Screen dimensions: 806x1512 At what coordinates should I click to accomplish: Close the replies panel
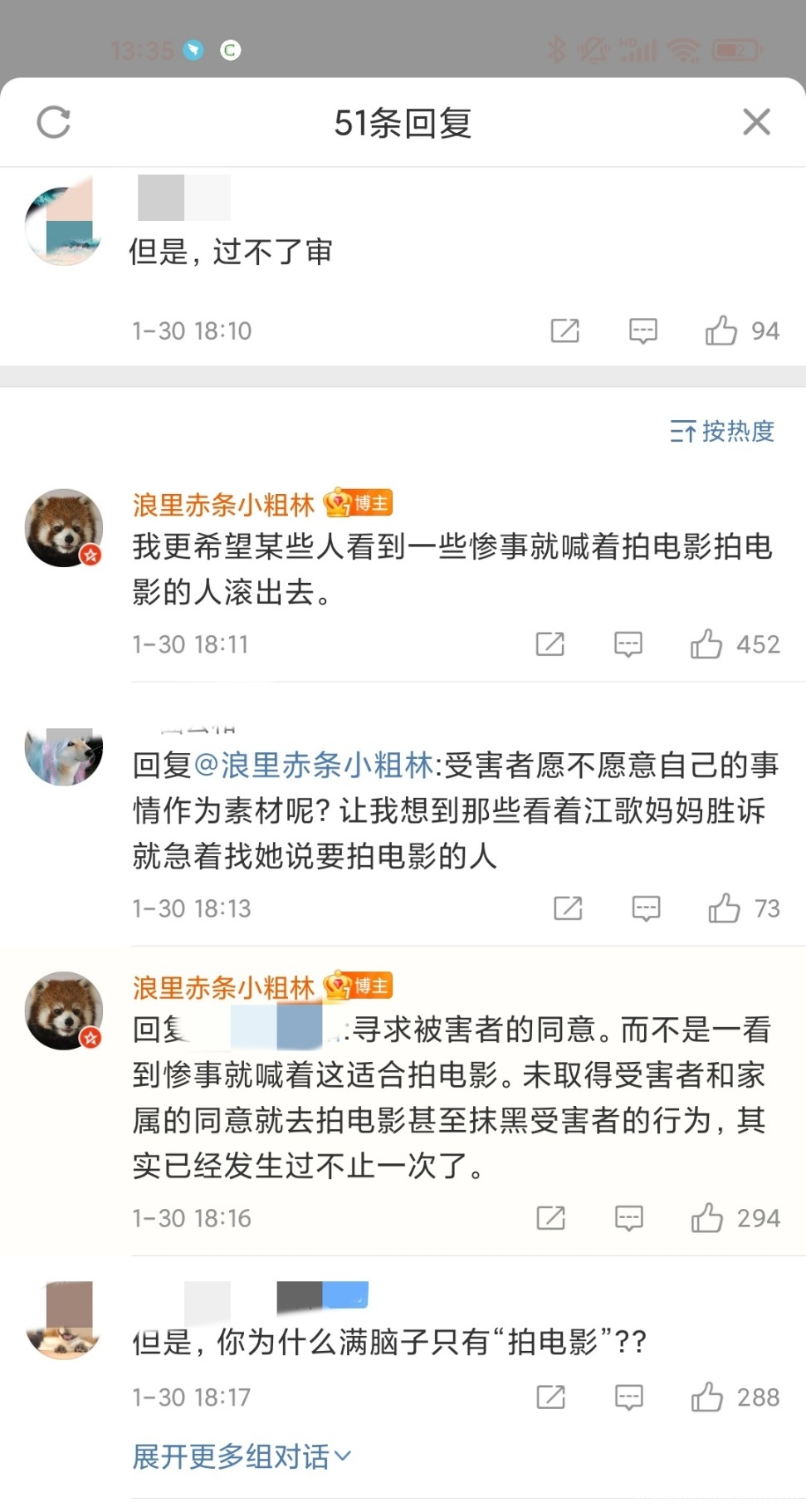pyautogui.click(x=756, y=122)
